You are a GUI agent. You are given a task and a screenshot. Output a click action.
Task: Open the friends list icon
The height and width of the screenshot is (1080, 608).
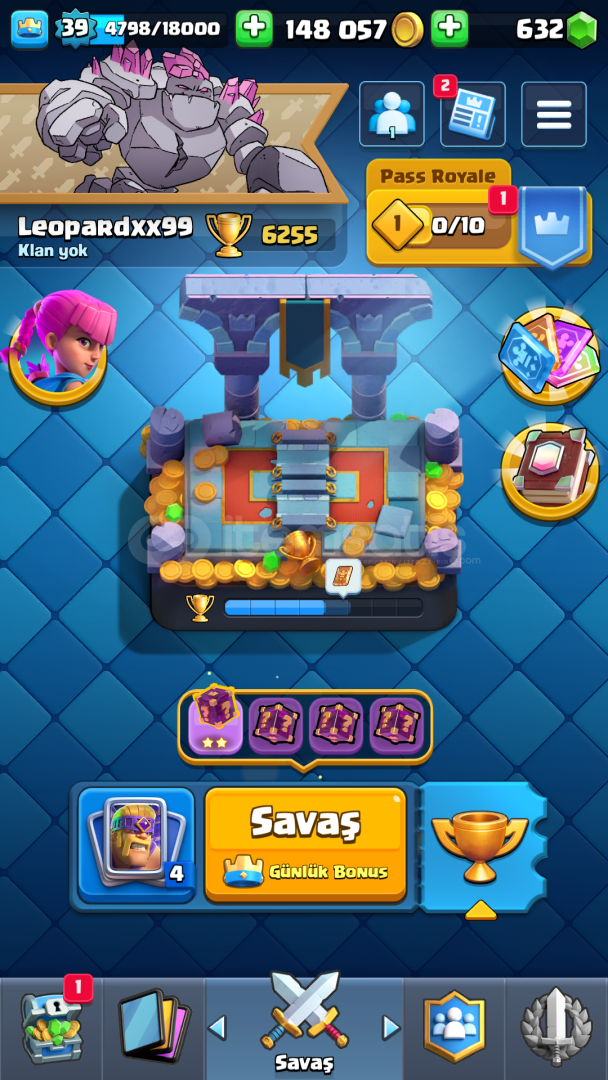[x=391, y=115]
